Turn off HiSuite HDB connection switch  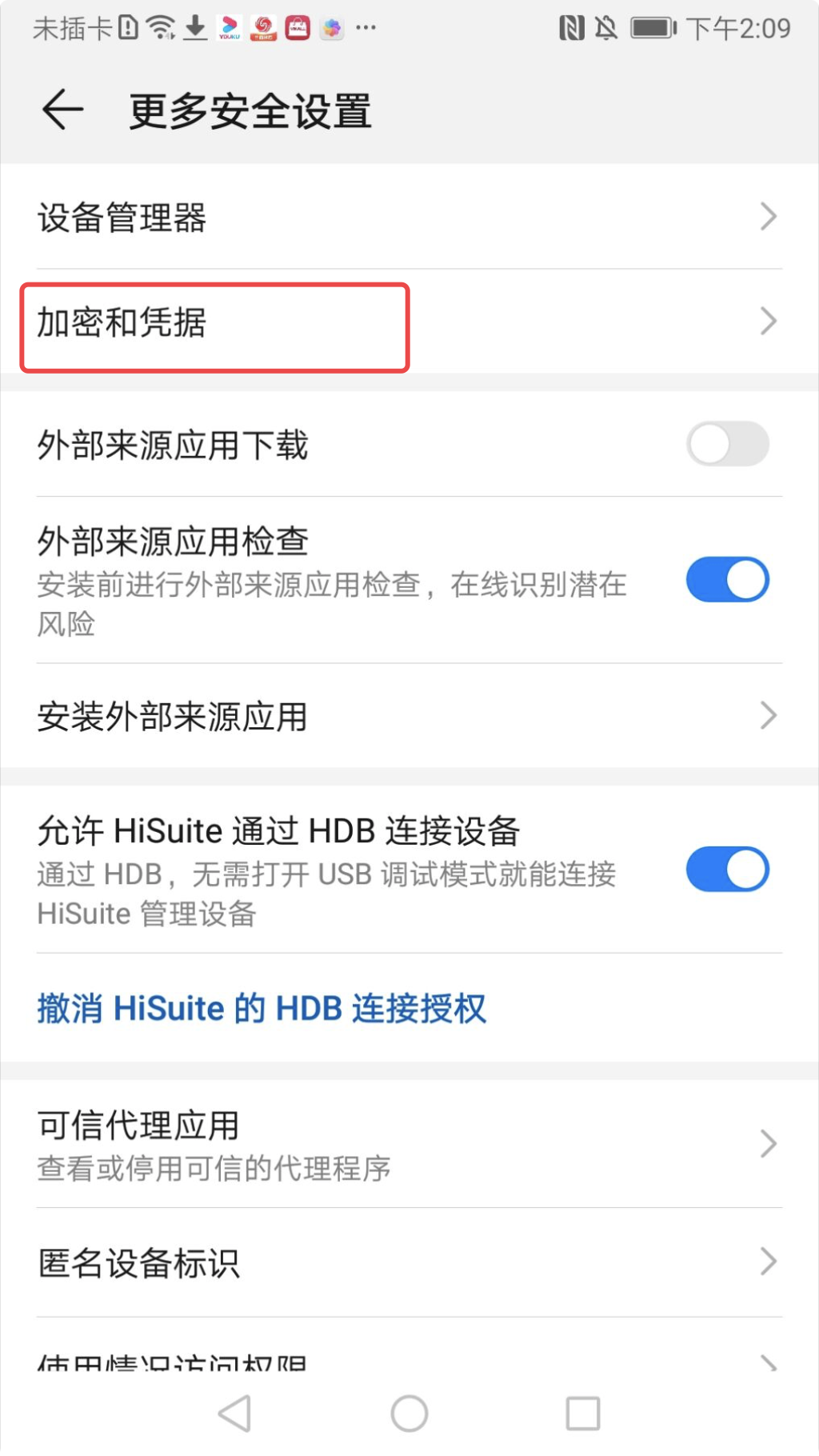[726, 870]
